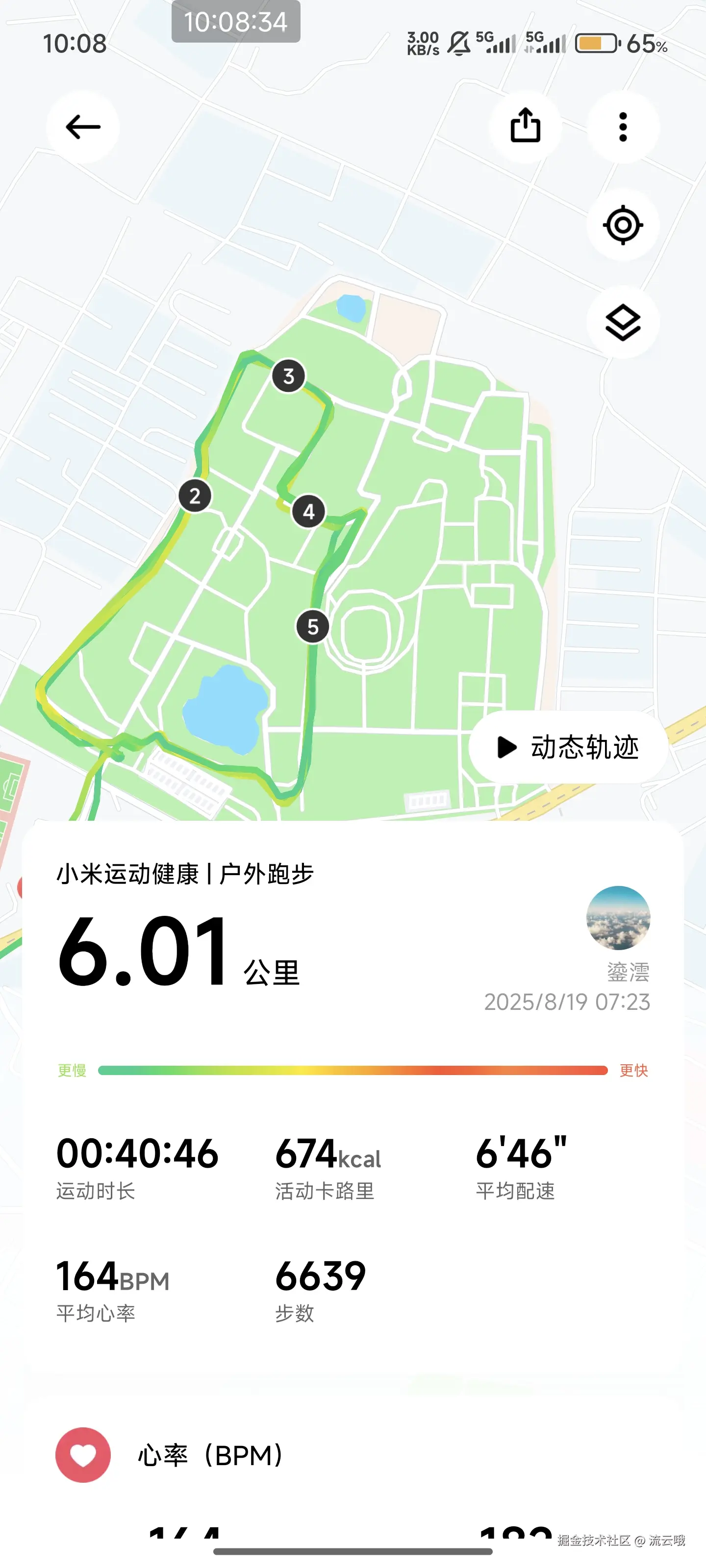
Task: Open the three-dot overflow menu
Action: pos(623,127)
